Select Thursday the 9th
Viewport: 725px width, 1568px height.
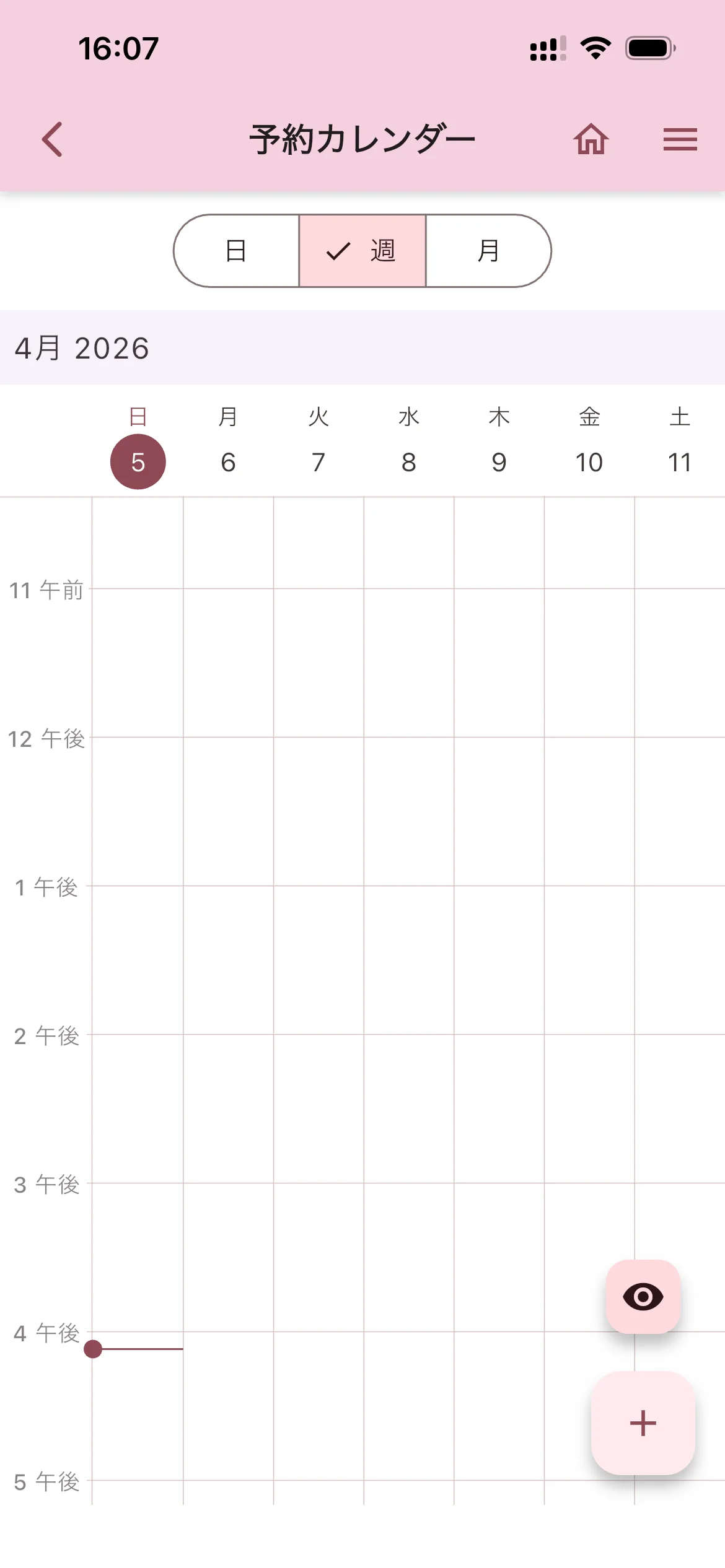tap(499, 462)
